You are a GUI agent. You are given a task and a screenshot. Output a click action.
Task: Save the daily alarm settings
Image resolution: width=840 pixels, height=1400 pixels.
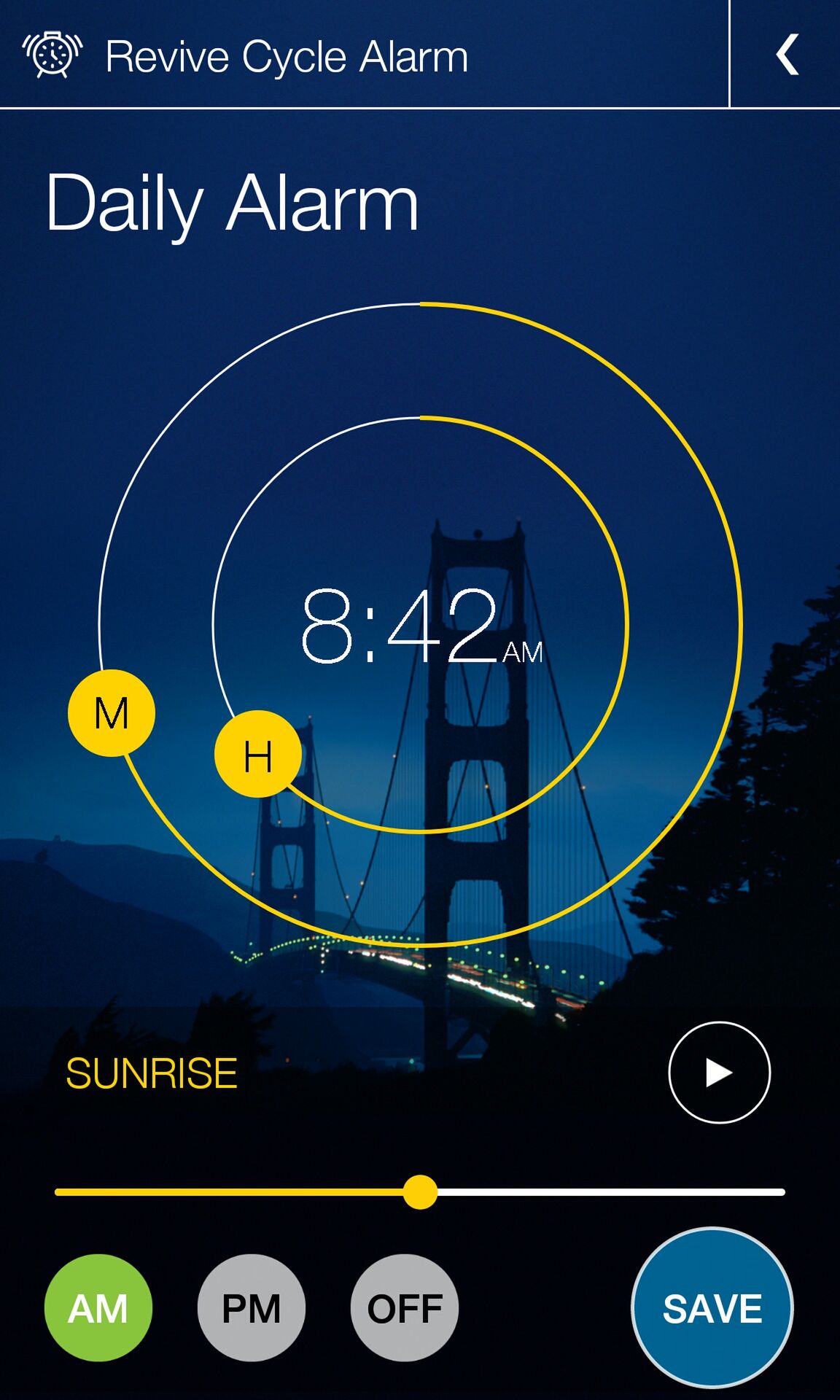712,1308
